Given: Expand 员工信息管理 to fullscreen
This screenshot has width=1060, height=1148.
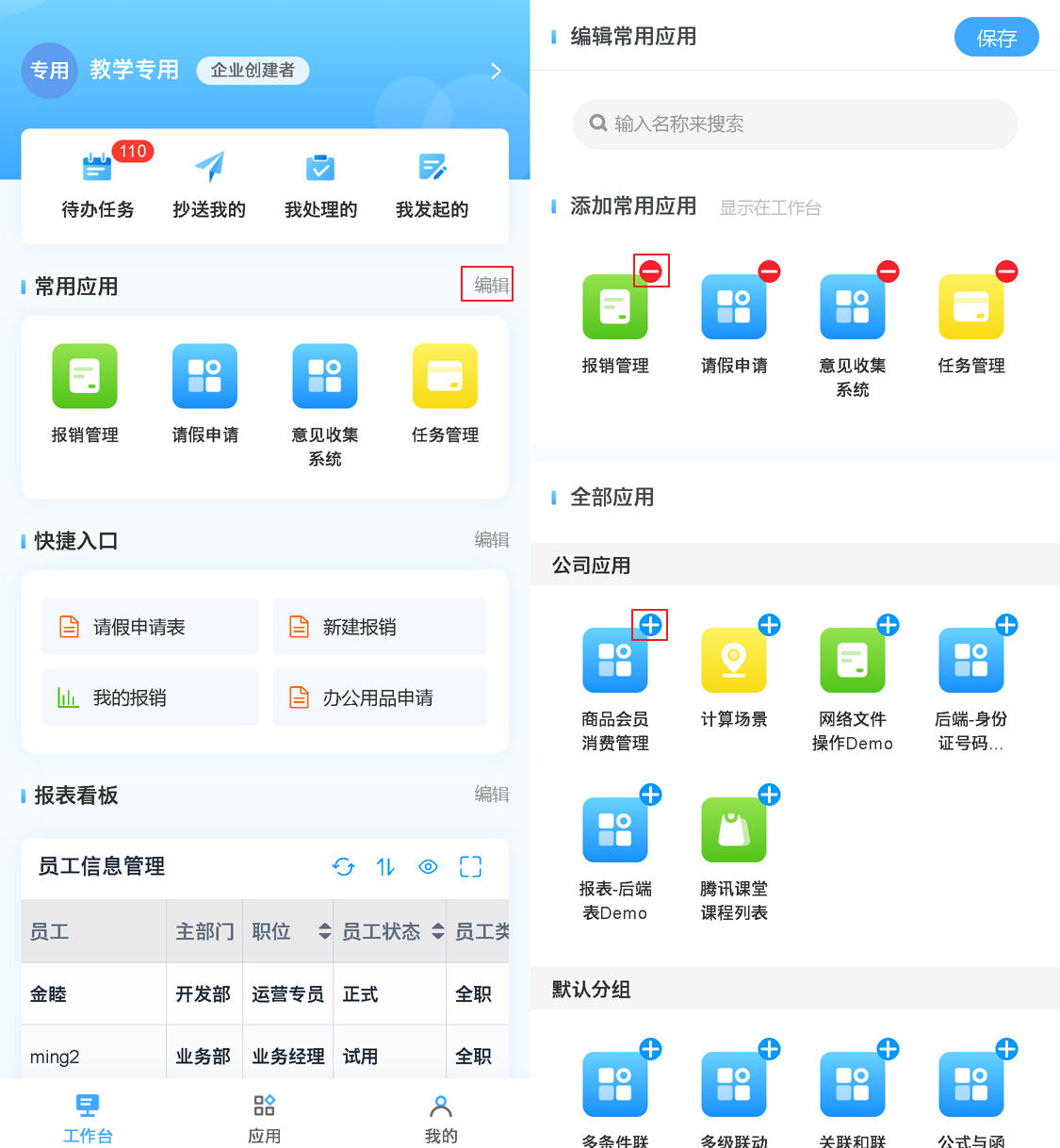Looking at the screenshot, I should coord(470,867).
